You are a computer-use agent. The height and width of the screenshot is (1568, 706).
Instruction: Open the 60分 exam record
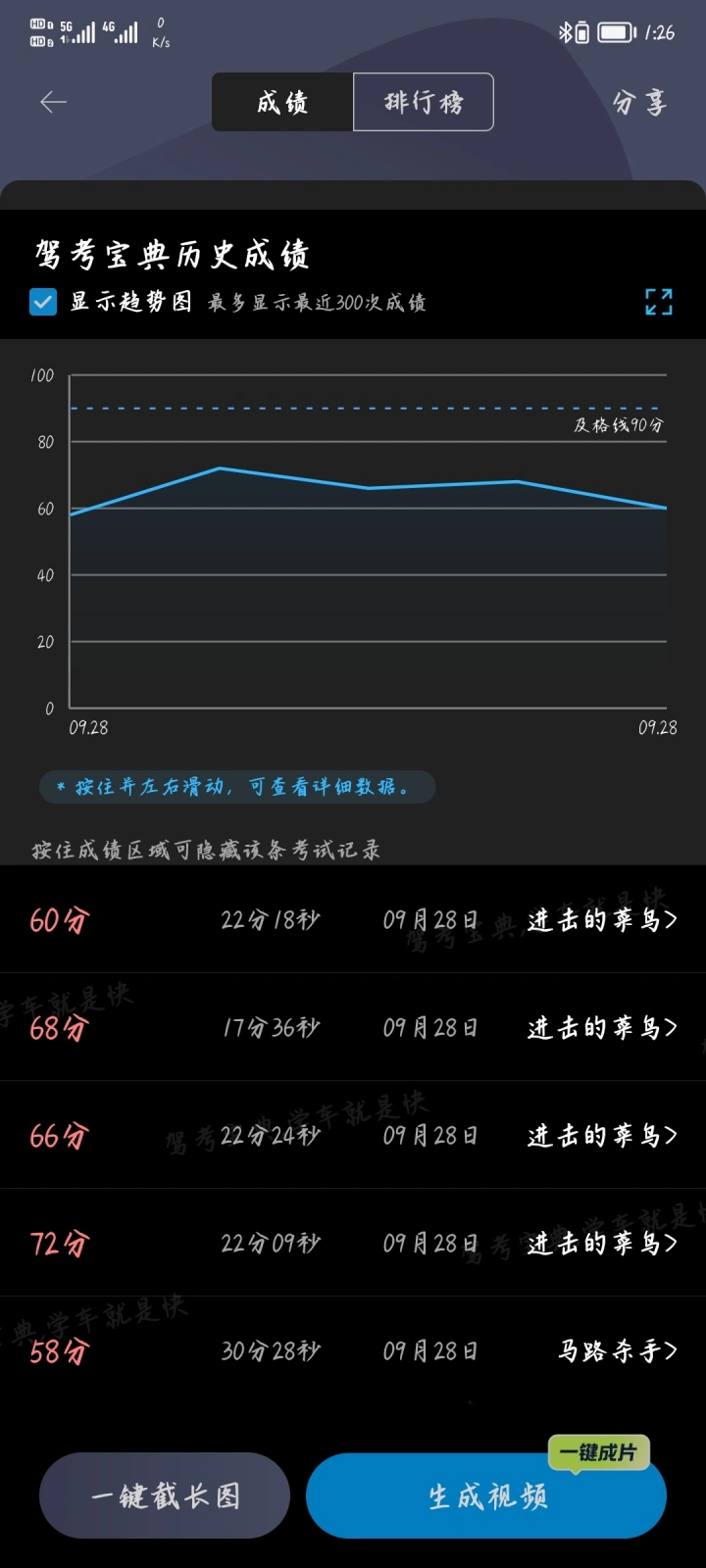point(353,919)
